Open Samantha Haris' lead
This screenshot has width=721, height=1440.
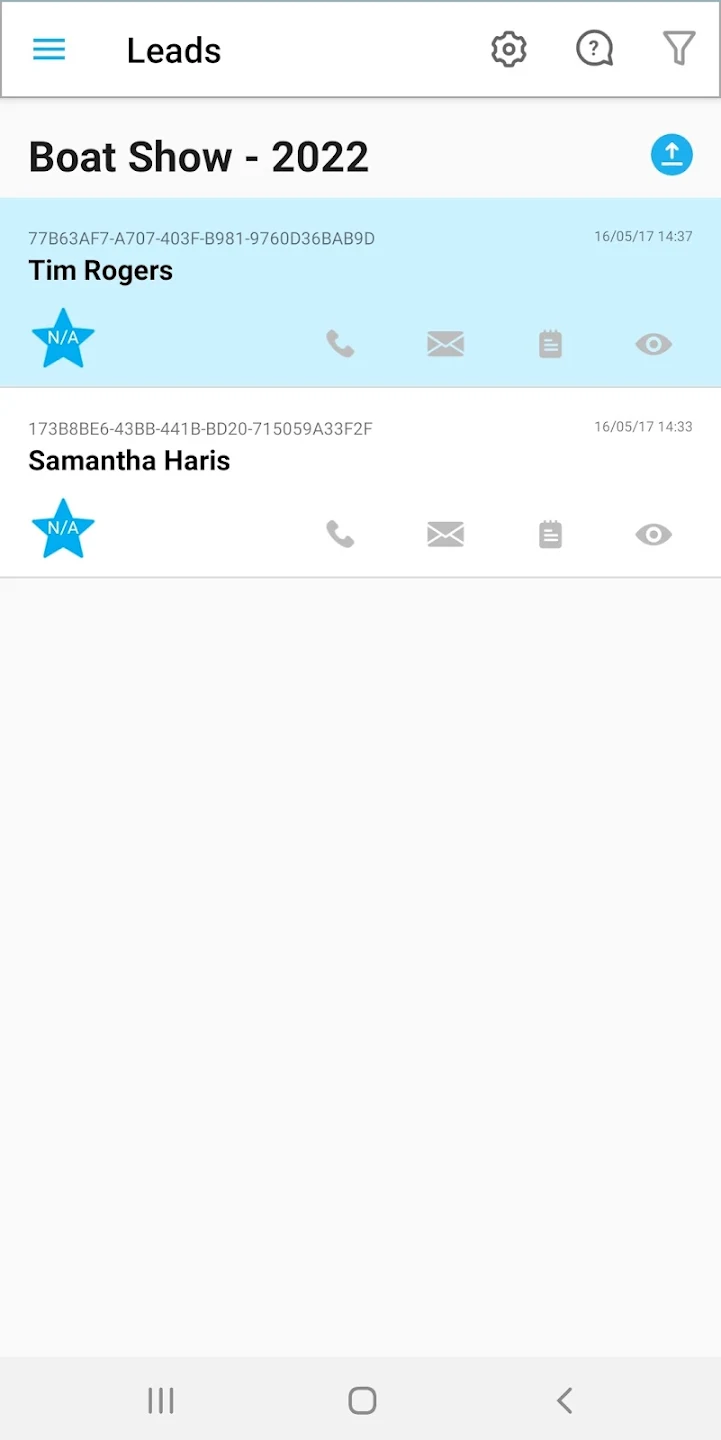click(x=360, y=482)
